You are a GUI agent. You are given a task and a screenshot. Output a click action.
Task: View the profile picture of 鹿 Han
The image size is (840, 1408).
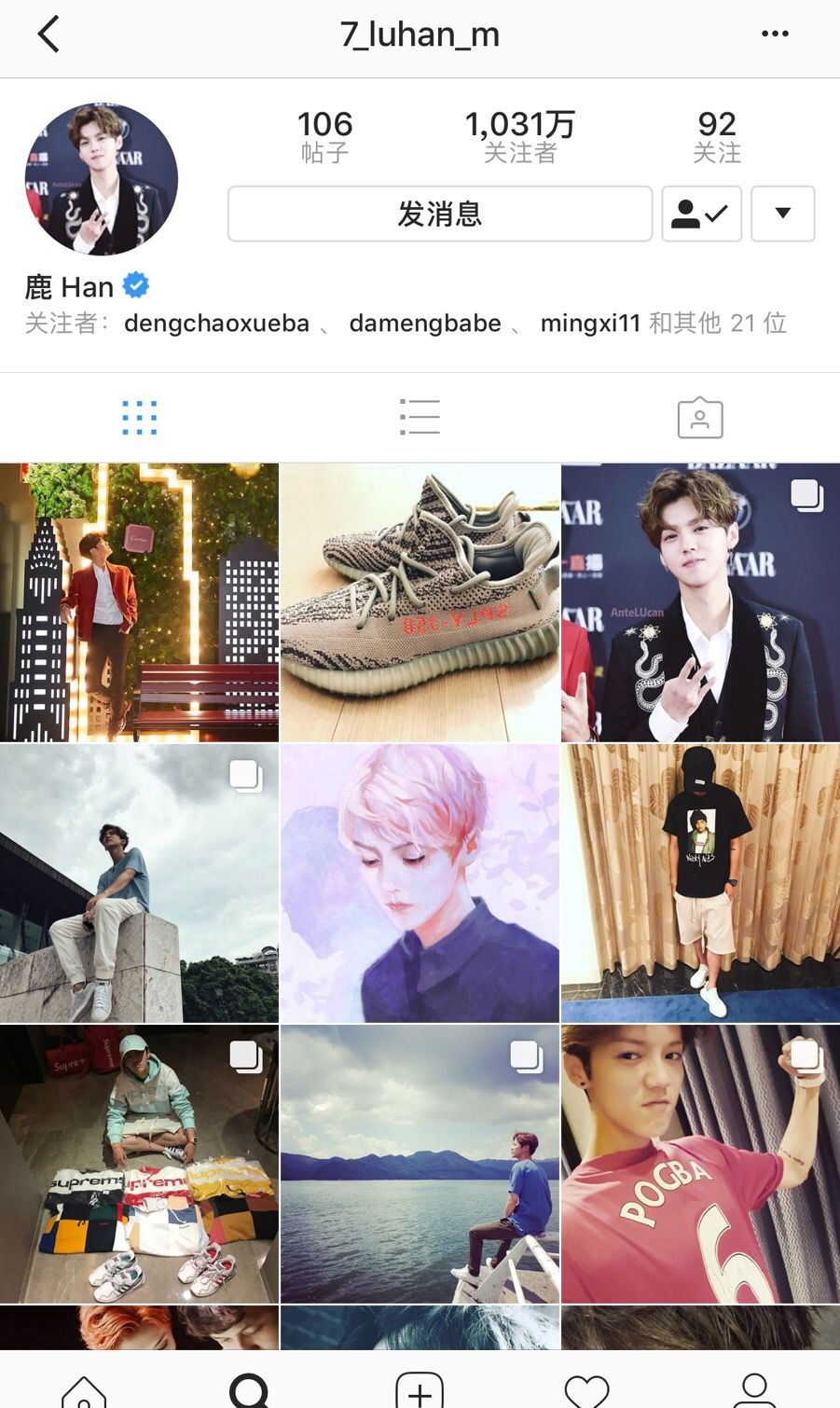(x=101, y=179)
